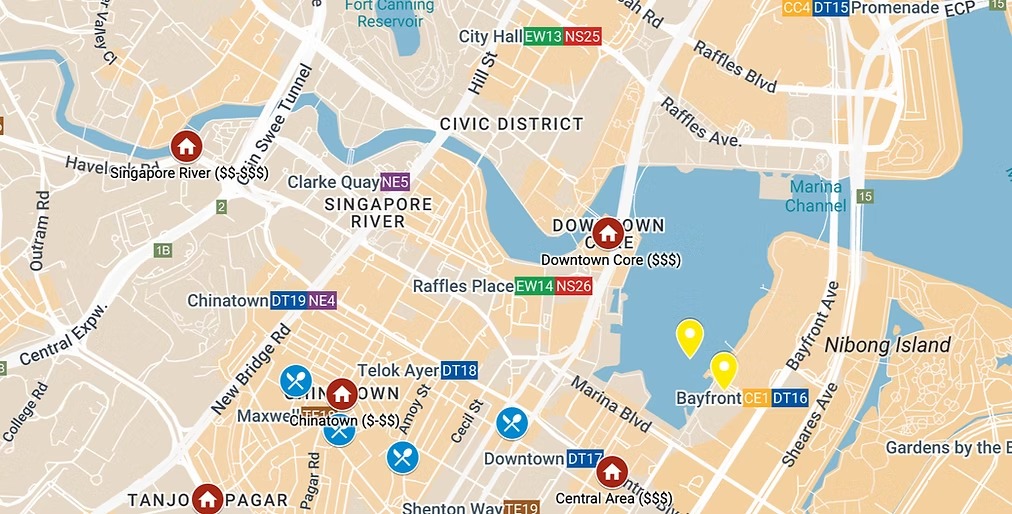Image resolution: width=1012 pixels, height=514 pixels.
Task: Open the restaurant marker beside Downtown station
Action: [512, 423]
